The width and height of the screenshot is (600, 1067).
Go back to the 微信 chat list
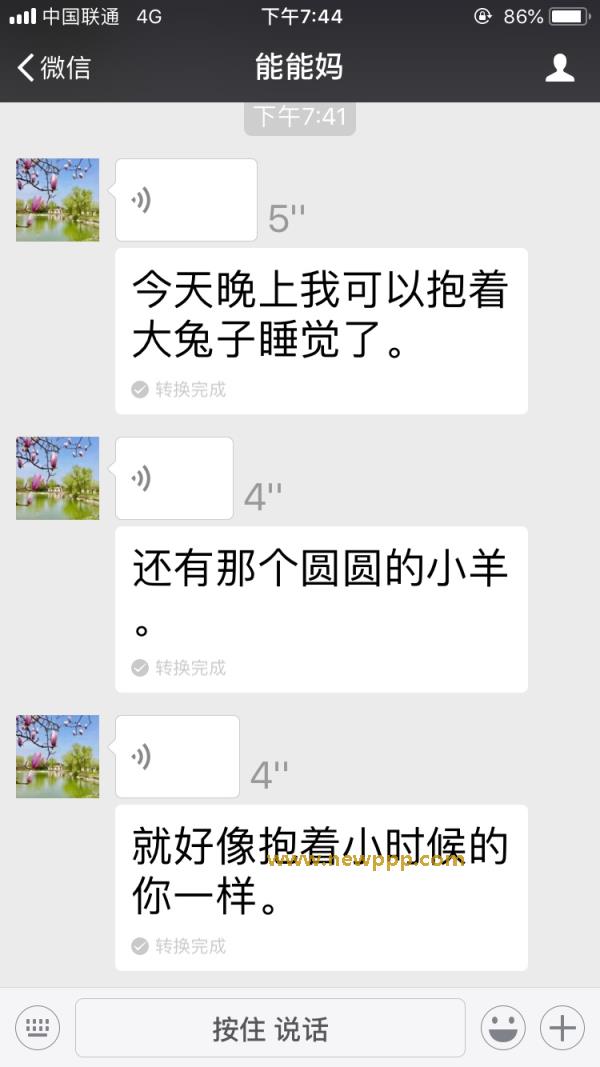(x=54, y=68)
